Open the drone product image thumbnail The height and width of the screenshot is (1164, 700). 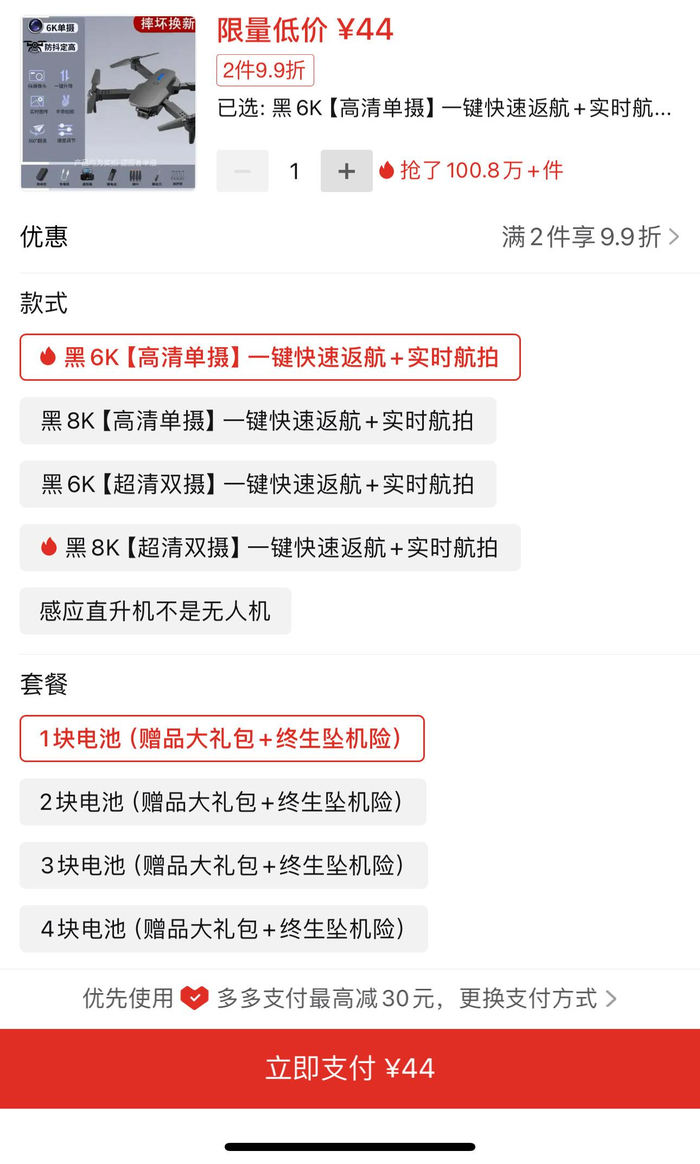108,101
